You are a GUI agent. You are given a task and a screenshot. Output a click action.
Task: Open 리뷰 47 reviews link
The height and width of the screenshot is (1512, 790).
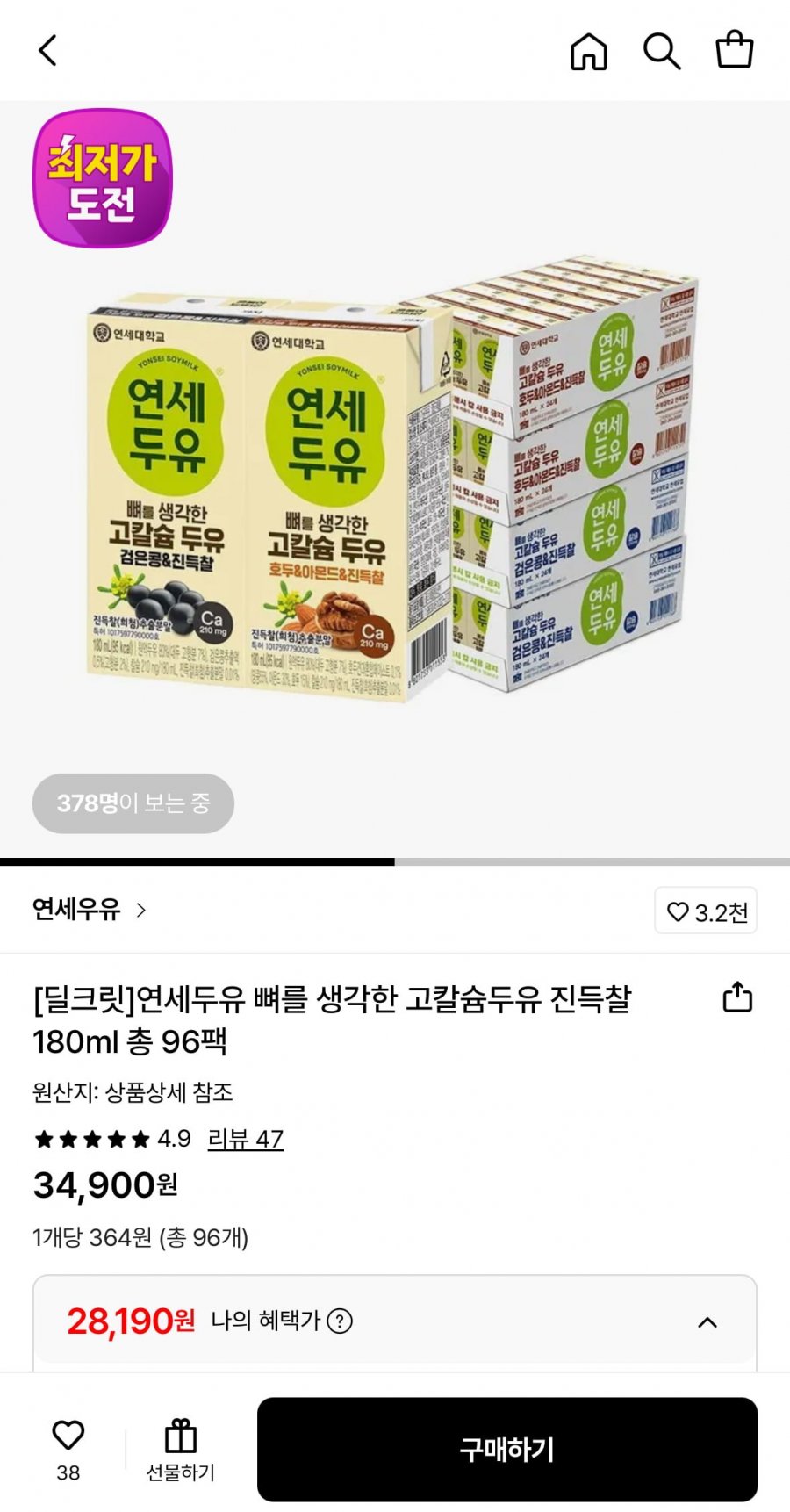tap(246, 1139)
